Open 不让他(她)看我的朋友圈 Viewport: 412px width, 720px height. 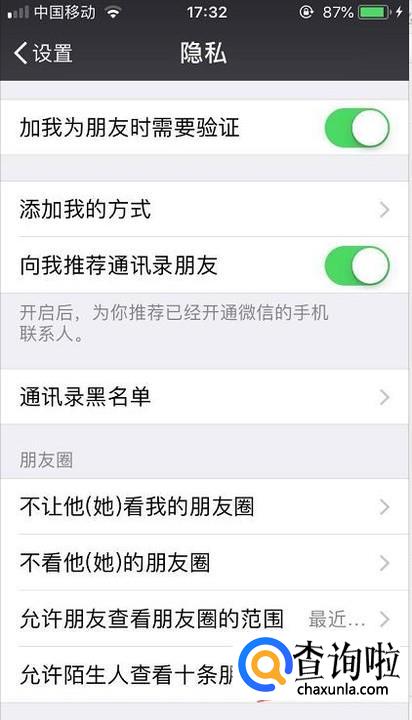[x=204, y=506]
